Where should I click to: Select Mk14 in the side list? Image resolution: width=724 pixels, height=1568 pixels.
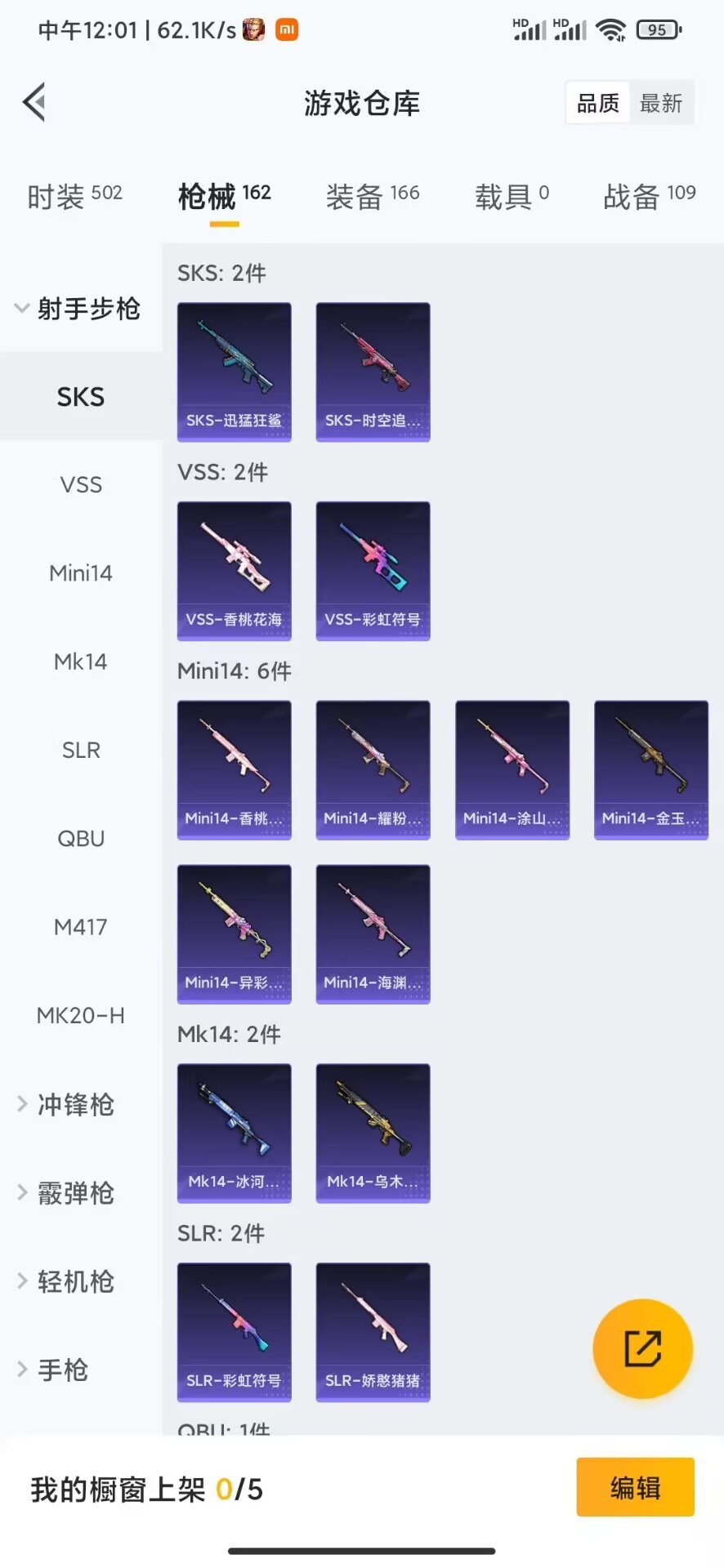[81, 661]
